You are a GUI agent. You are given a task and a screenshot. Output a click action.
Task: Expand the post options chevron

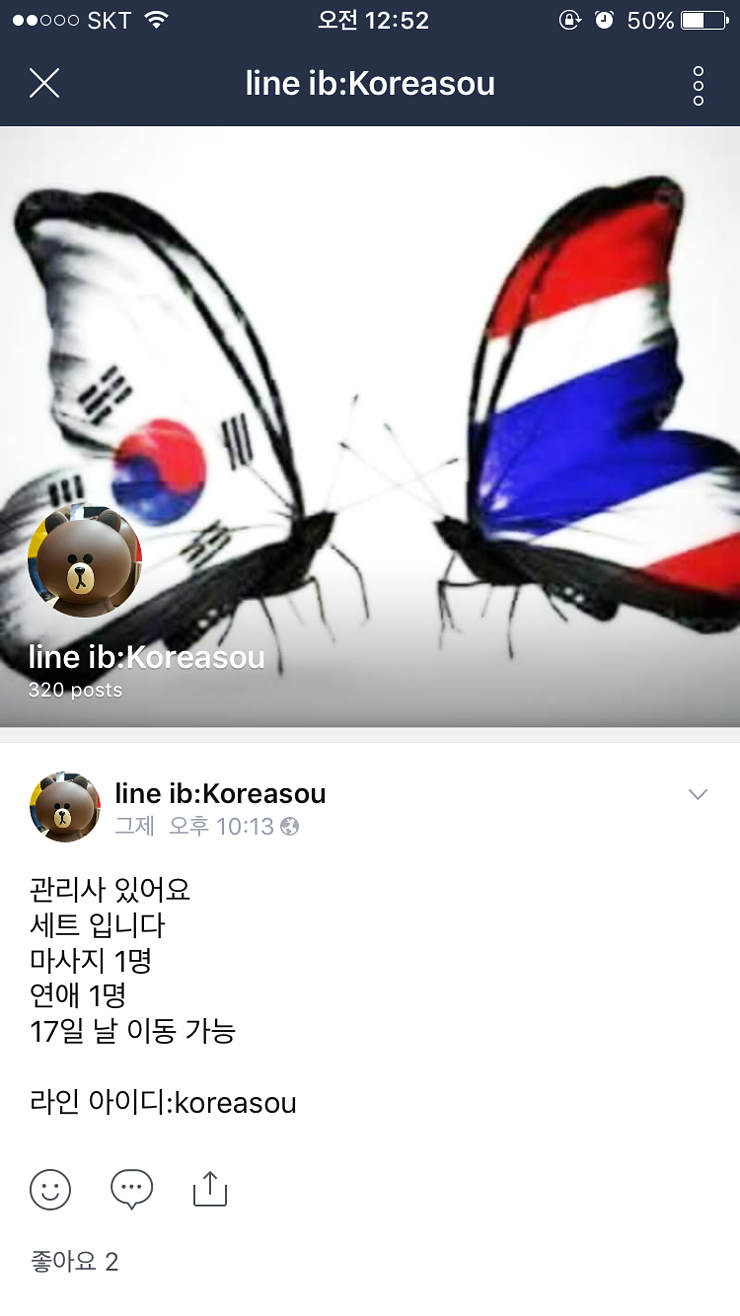pos(698,794)
